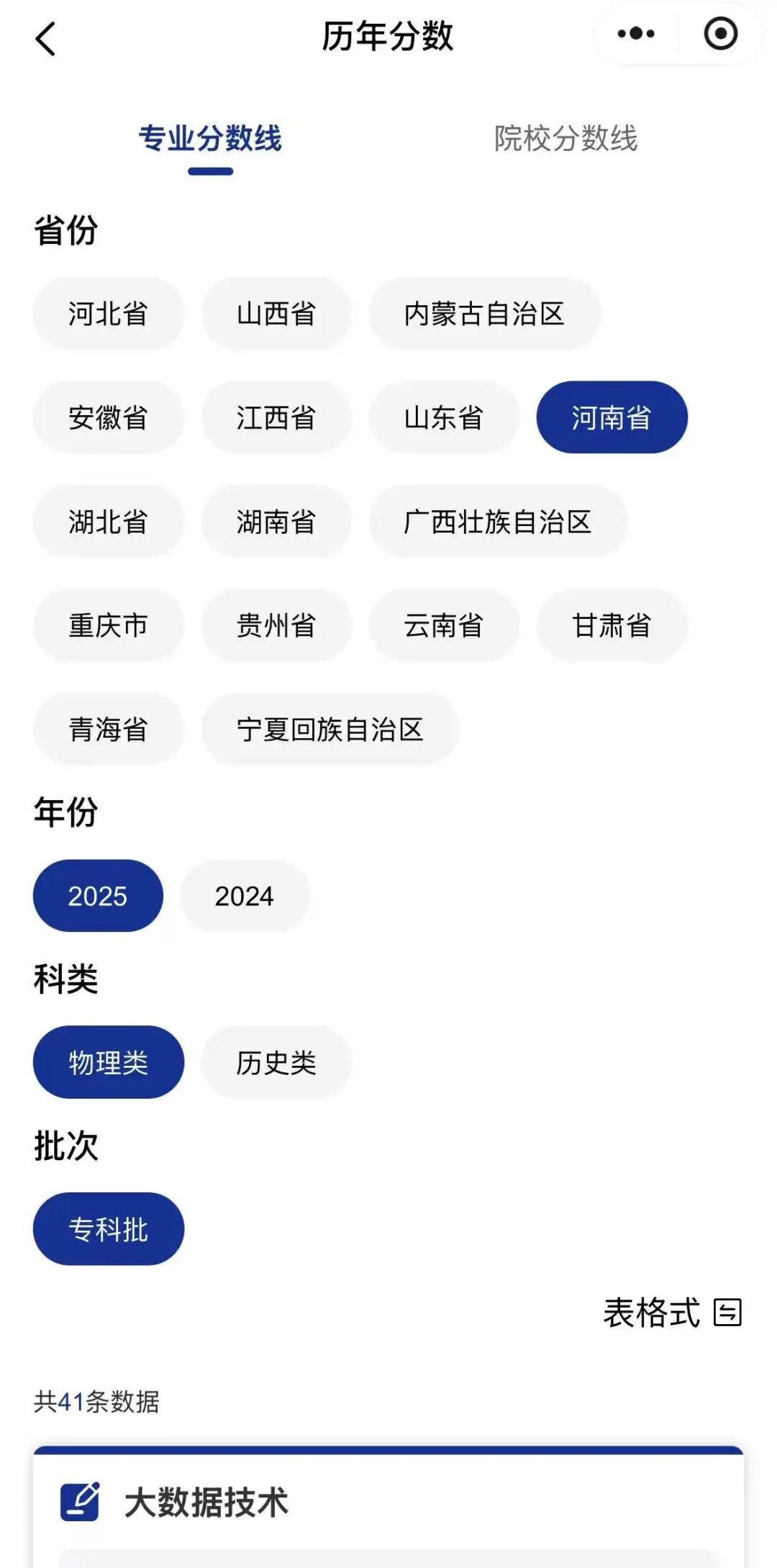Switch to the 院校分数线 tab
Screen dimensions: 777x1568
pyautogui.click(x=565, y=139)
